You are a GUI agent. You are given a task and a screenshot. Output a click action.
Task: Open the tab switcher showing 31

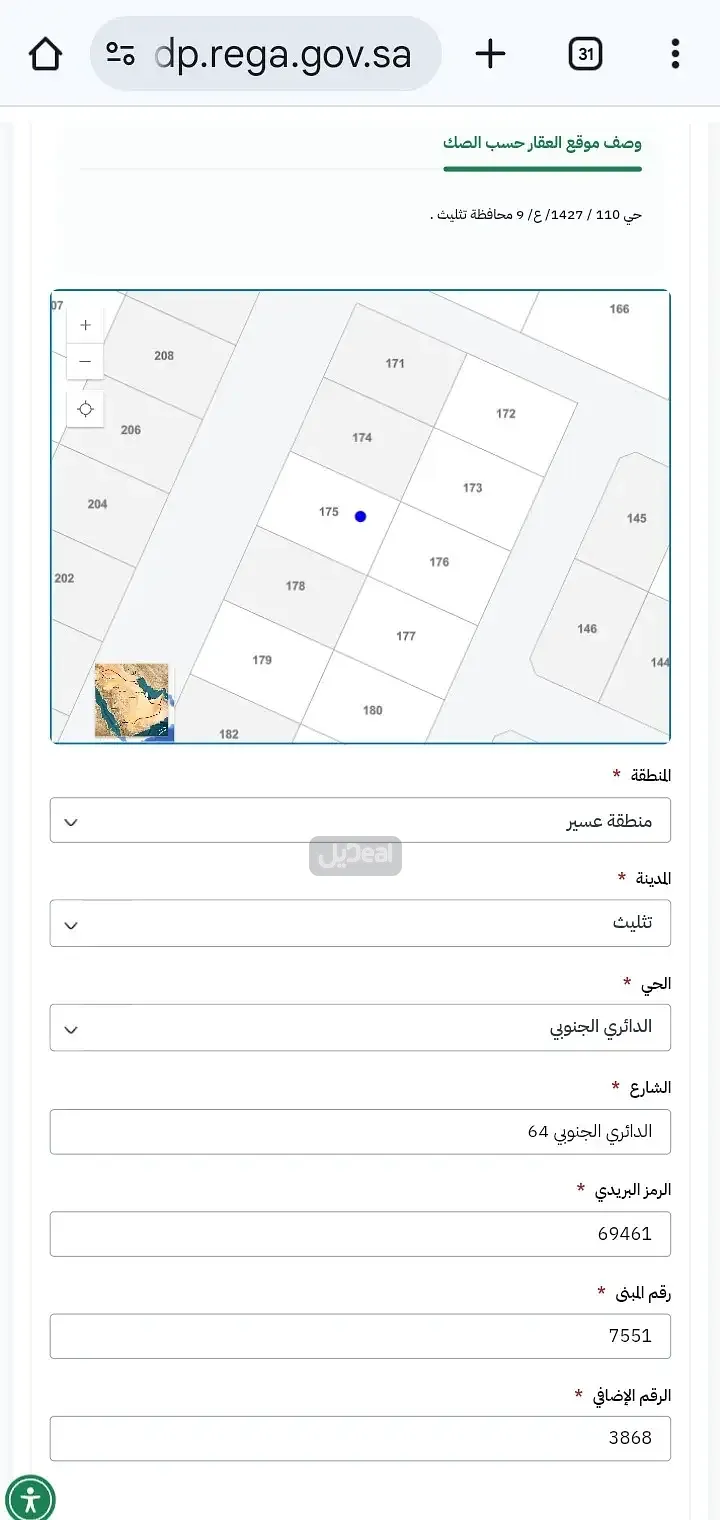click(585, 54)
